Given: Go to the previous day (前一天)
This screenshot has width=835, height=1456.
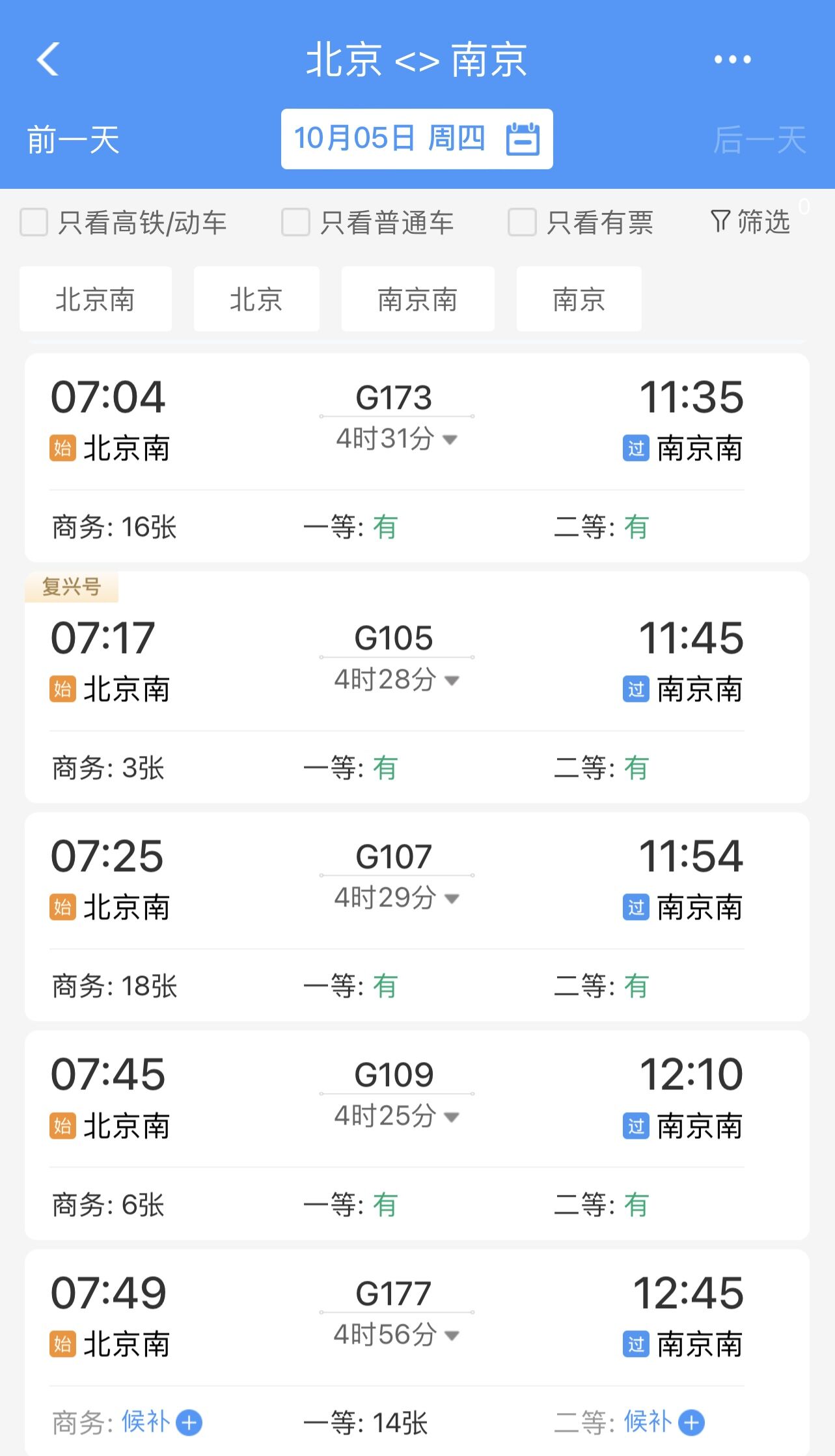Looking at the screenshot, I should coord(73,140).
